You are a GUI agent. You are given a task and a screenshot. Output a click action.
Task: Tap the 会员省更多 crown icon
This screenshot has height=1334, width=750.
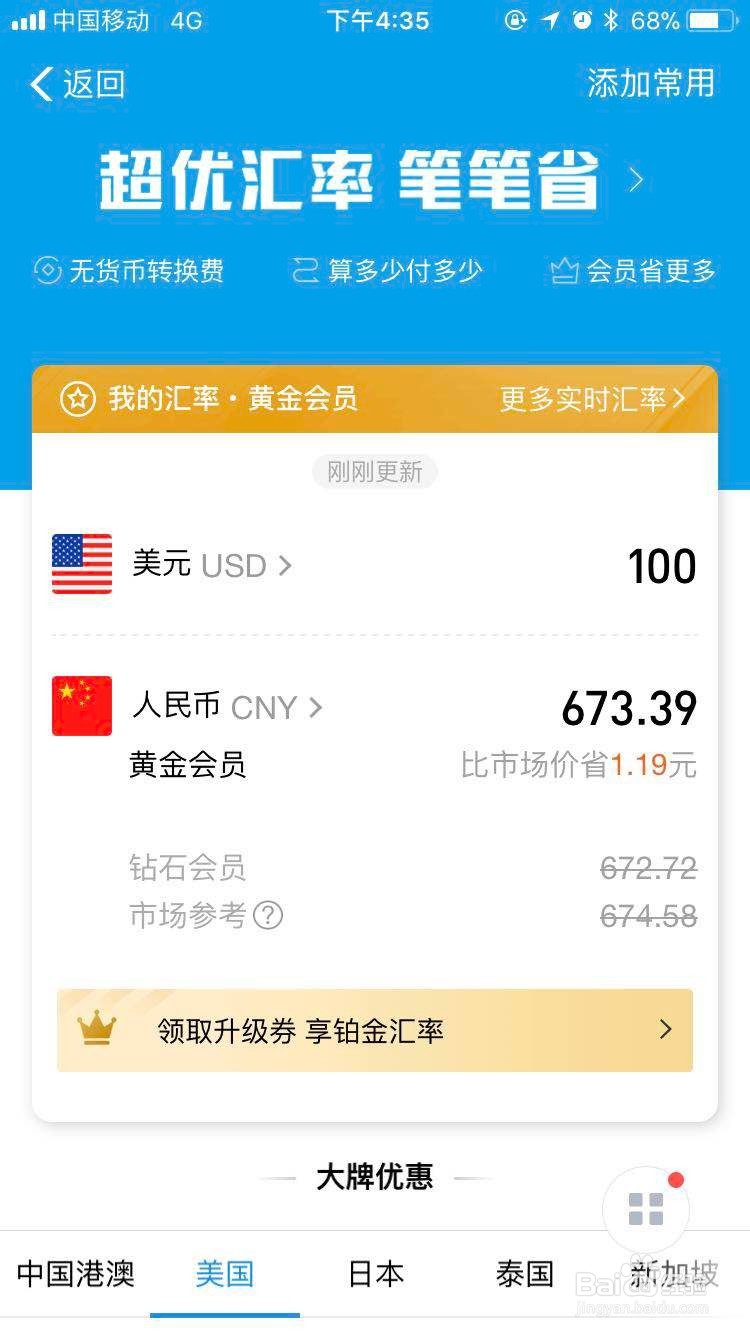pos(564,270)
